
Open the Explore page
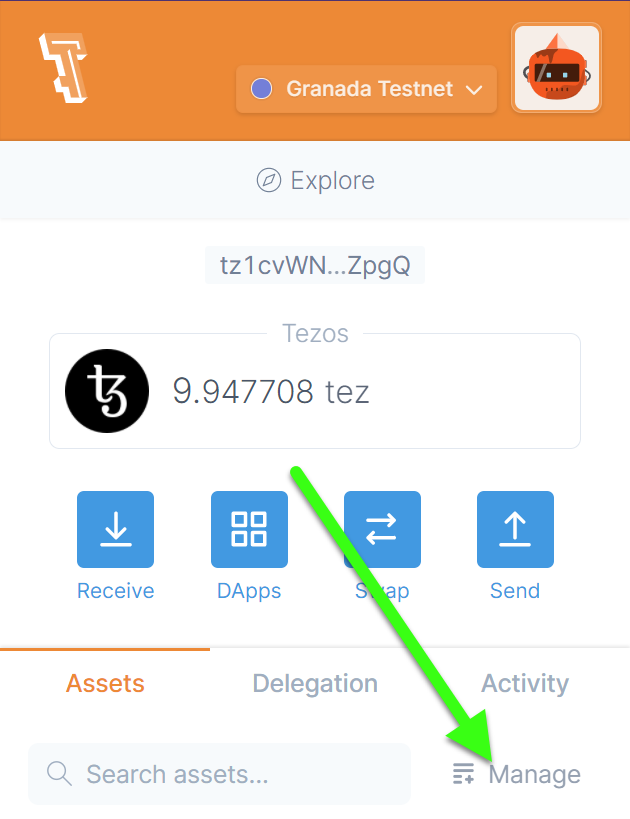(315, 181)
